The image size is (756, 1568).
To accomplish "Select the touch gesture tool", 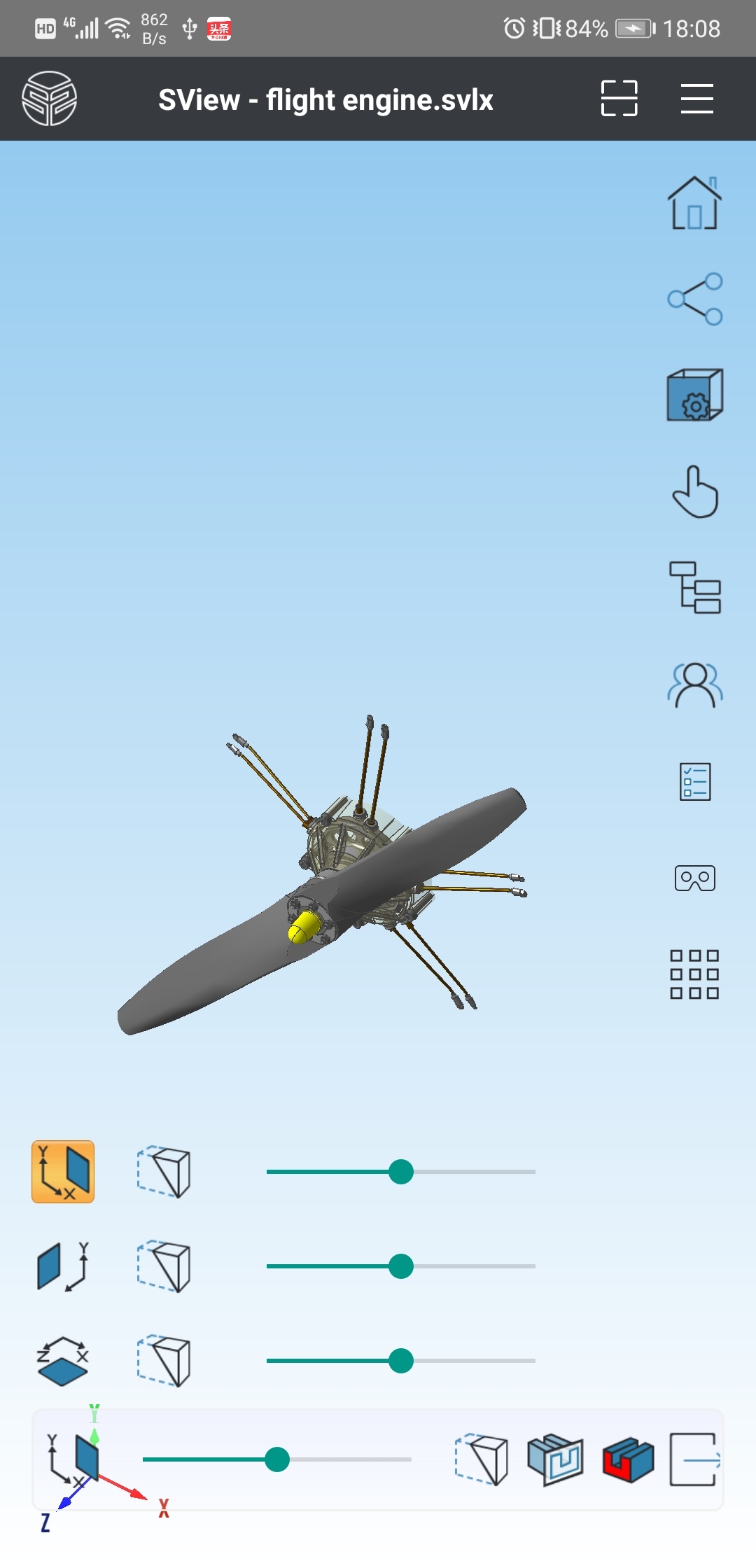I will tap(694, 492).
